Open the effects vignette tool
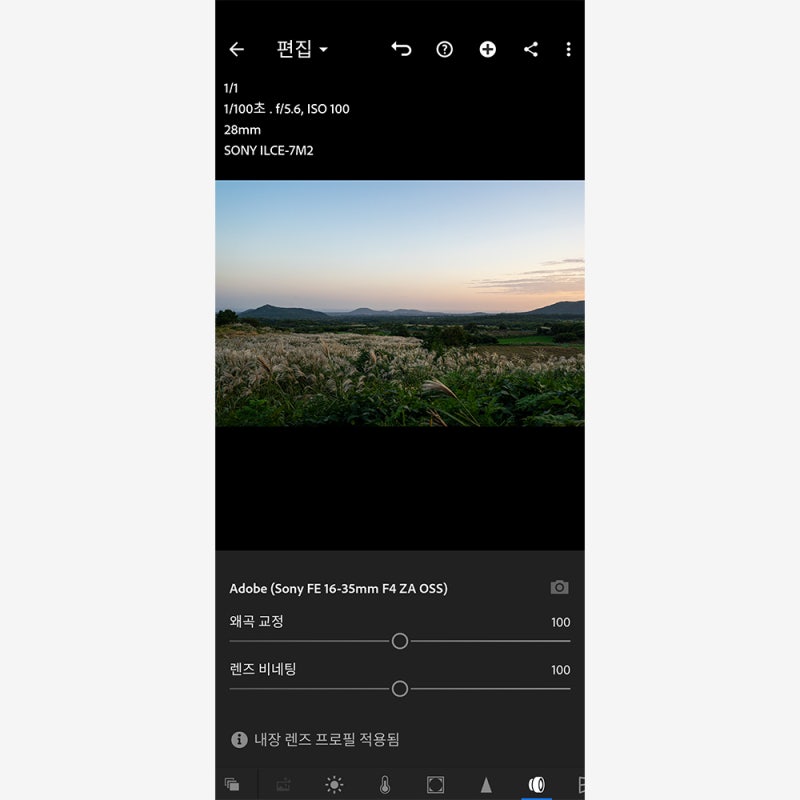Screen dimensions: 800x800 click(x=435, y=785)
